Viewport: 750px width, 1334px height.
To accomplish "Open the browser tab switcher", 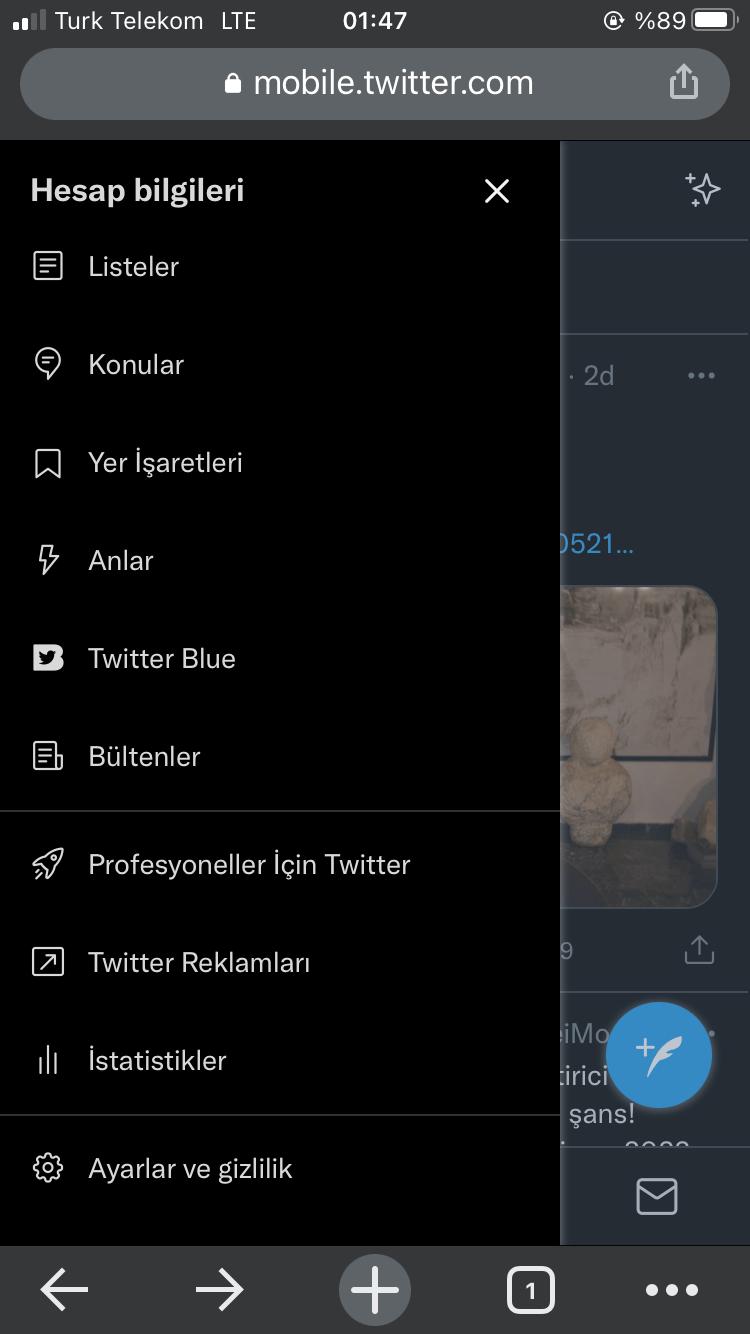I will point(531,1290).
